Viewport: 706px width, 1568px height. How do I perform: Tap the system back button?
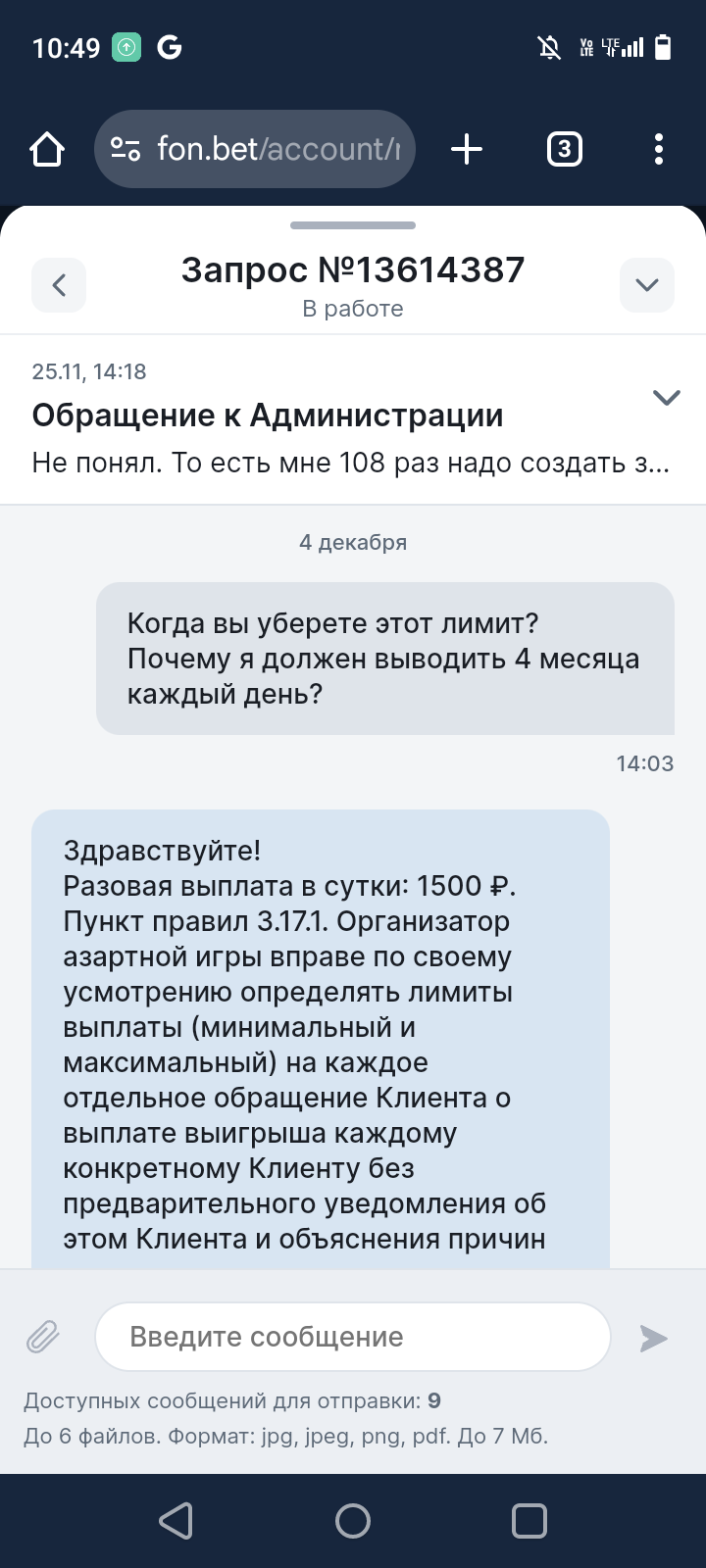pos(176,1521)
